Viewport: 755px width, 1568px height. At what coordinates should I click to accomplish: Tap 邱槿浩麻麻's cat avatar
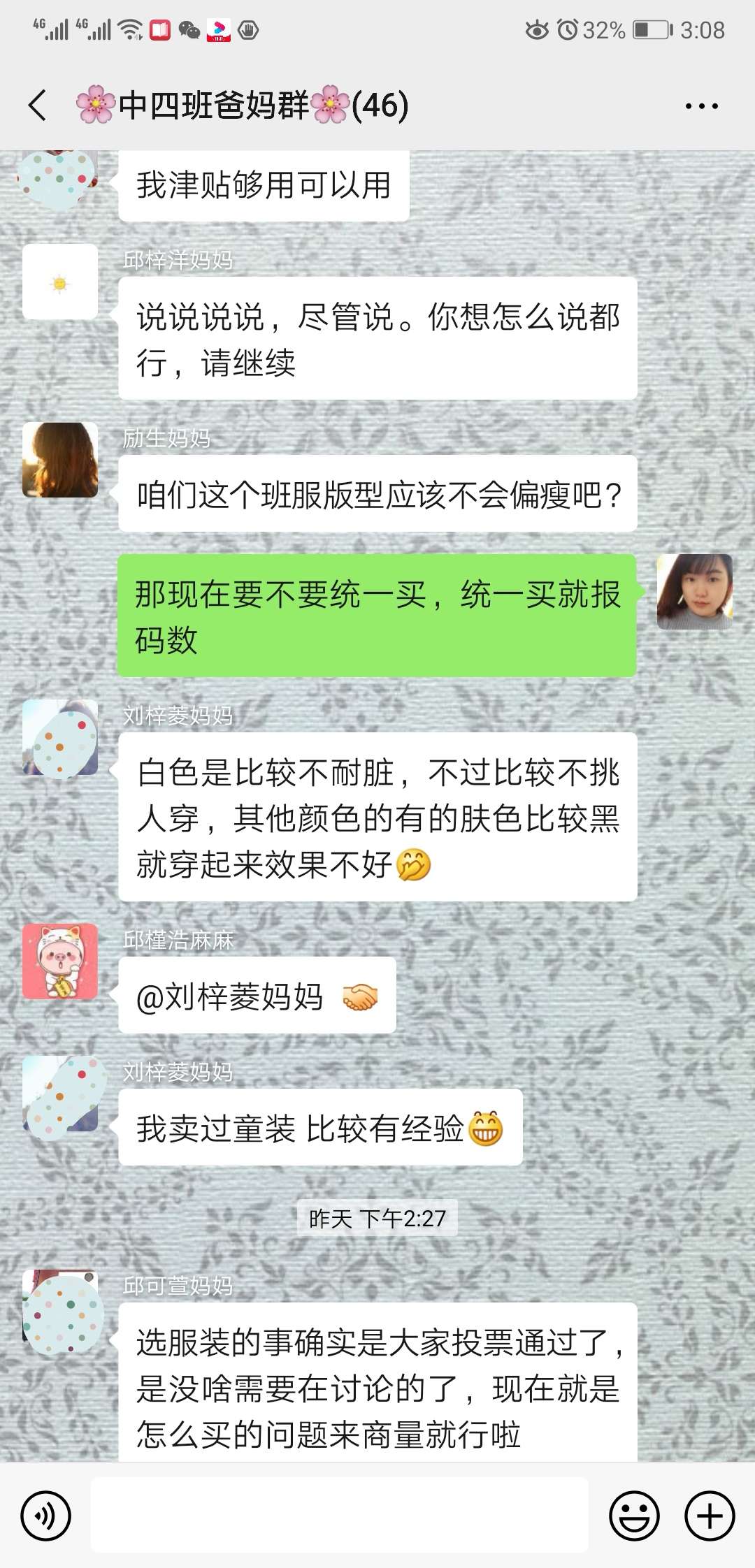point(60,961)
